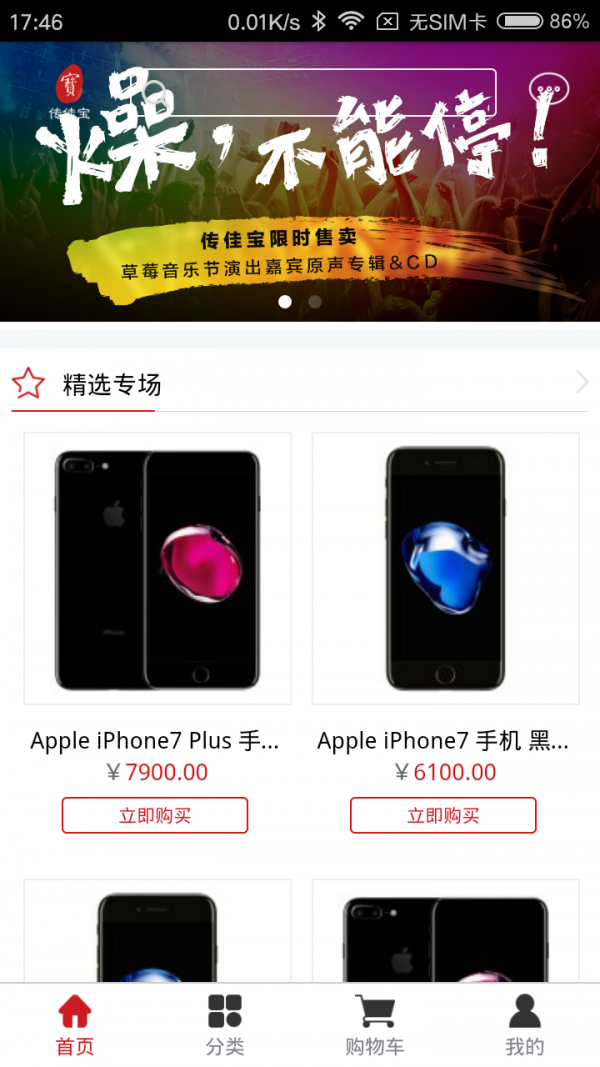Expand the 精选专场 section arrow

[582, 382]
